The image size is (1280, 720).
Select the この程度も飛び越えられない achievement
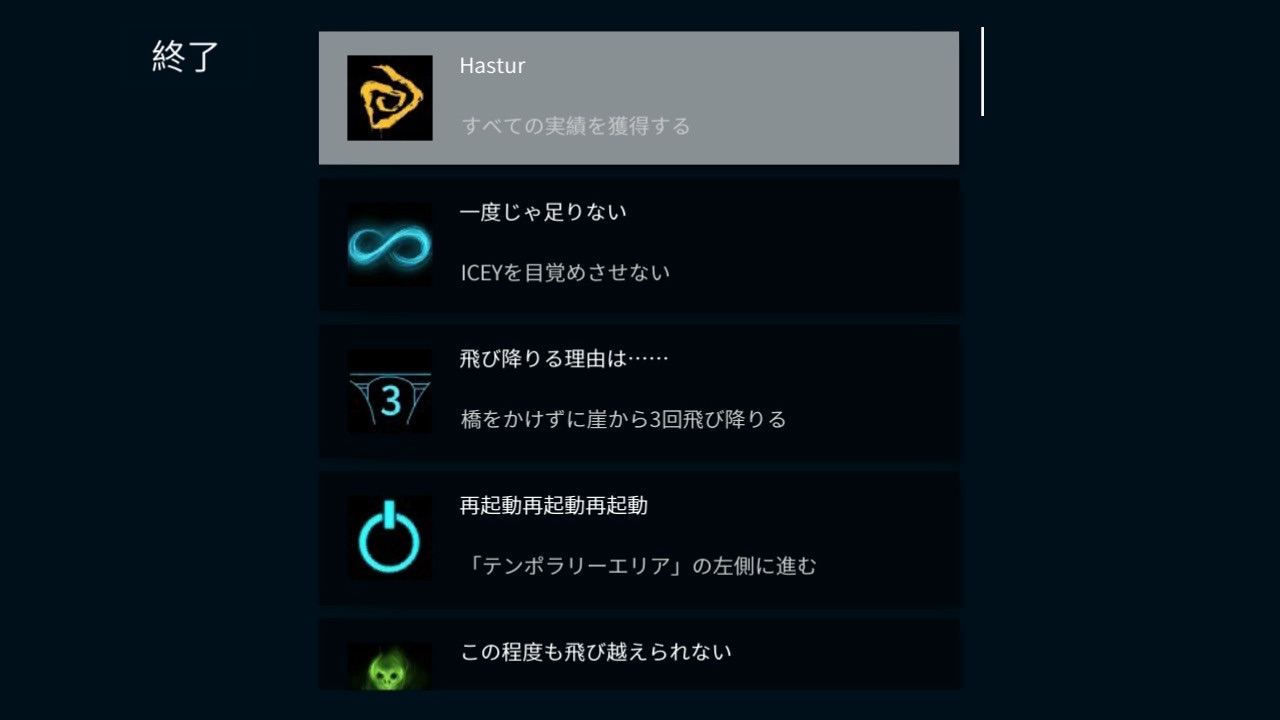639,654
